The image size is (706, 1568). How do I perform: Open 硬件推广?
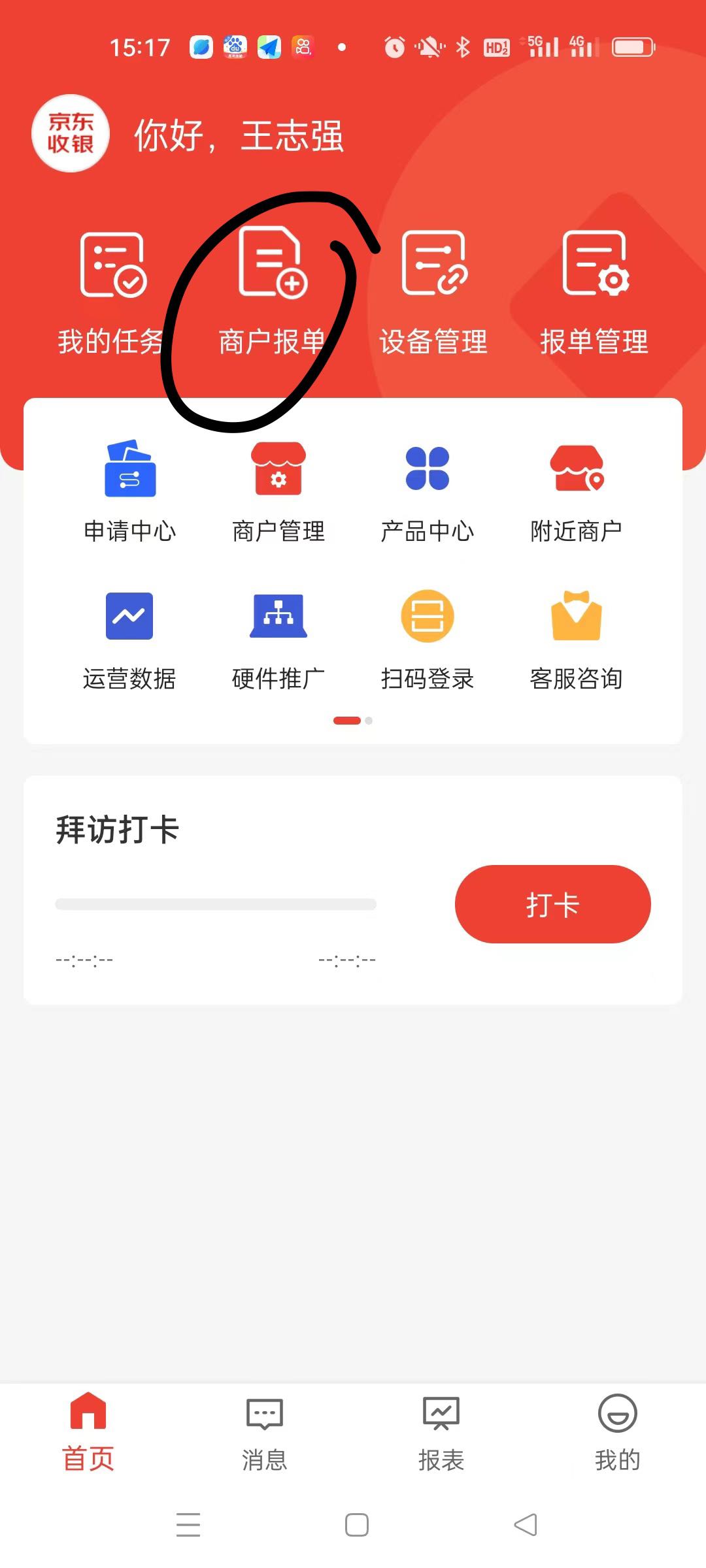[278, 640]
